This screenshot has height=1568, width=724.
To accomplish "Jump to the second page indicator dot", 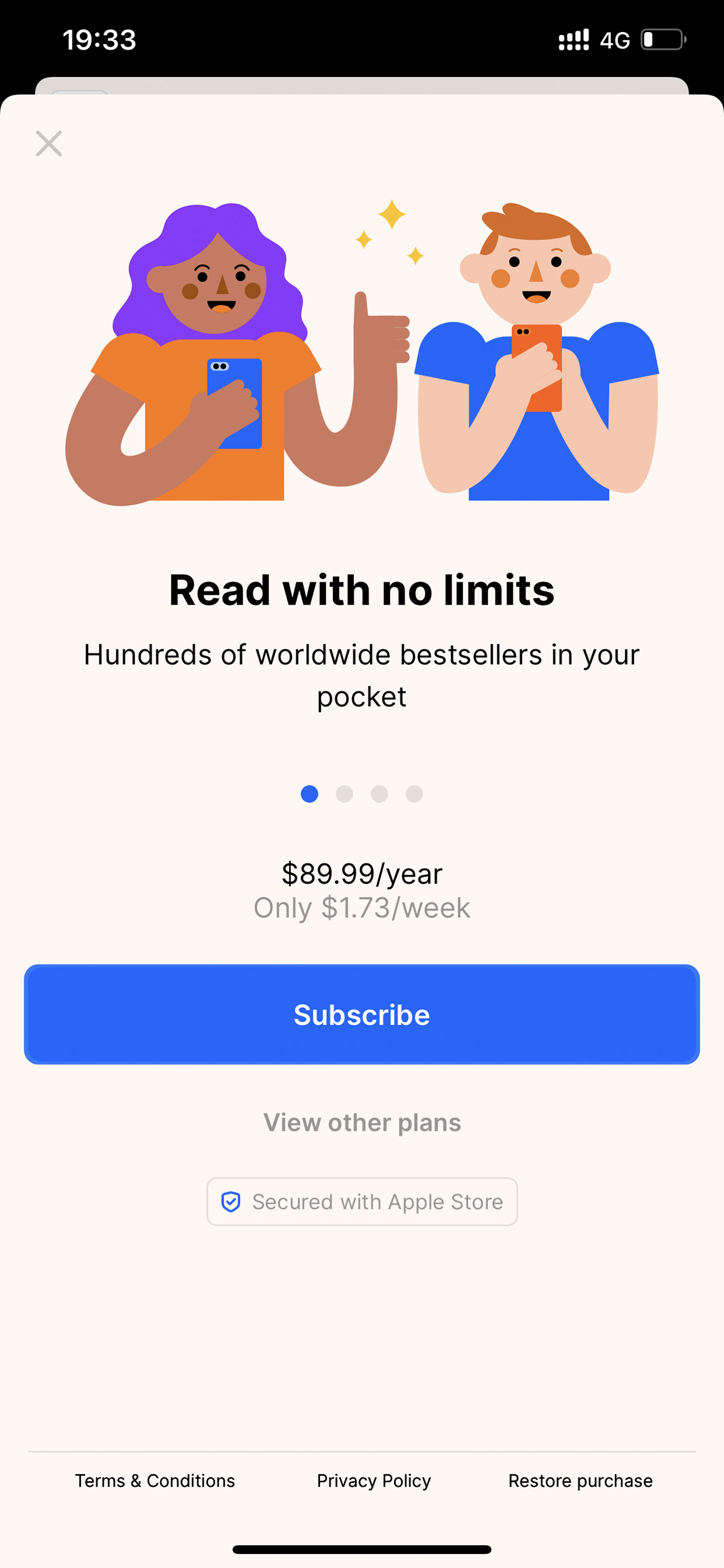I will pyautogui.click(x=344, y=794).
